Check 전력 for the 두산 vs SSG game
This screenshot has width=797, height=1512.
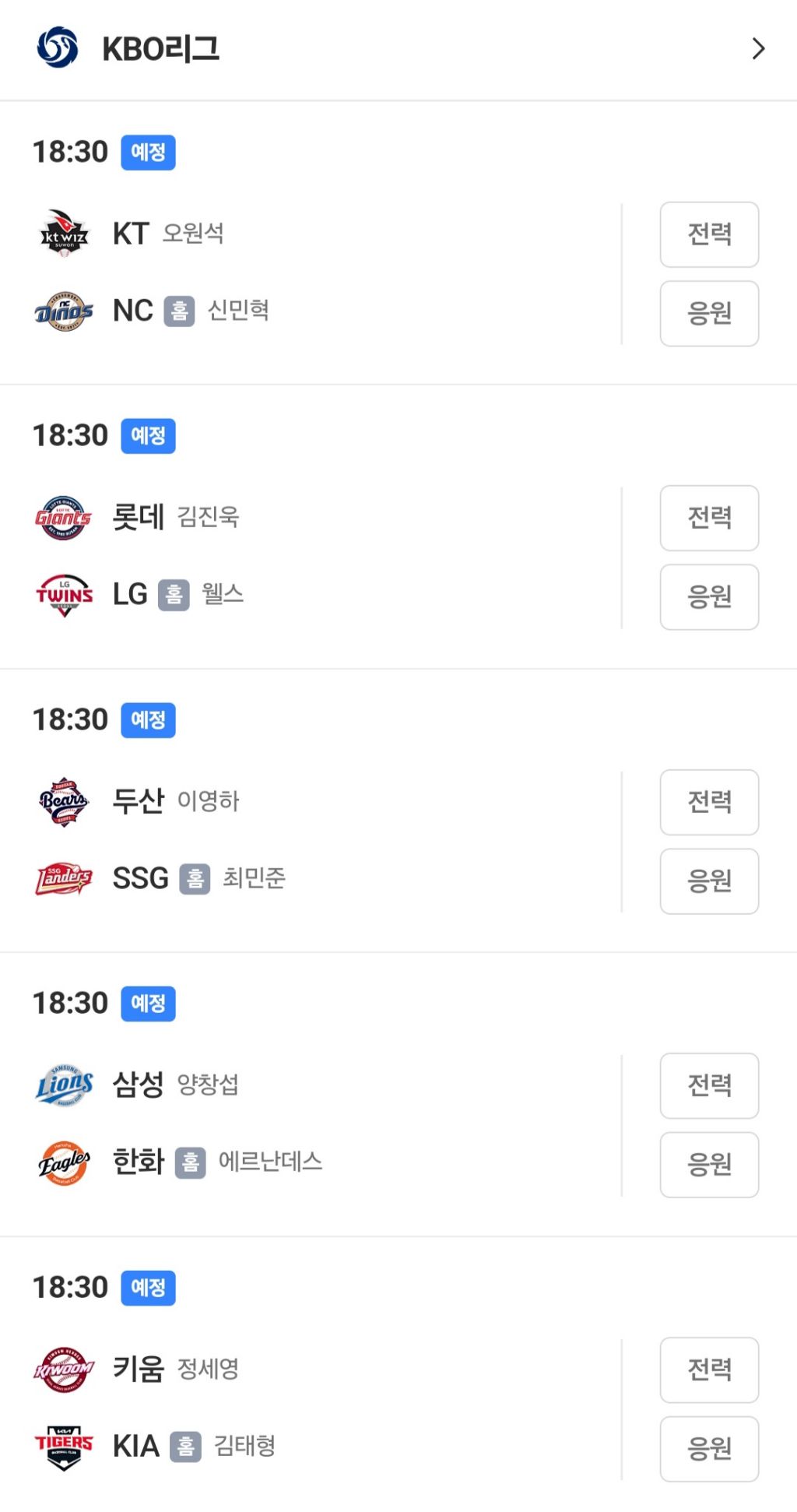click(x=709, y=802)
